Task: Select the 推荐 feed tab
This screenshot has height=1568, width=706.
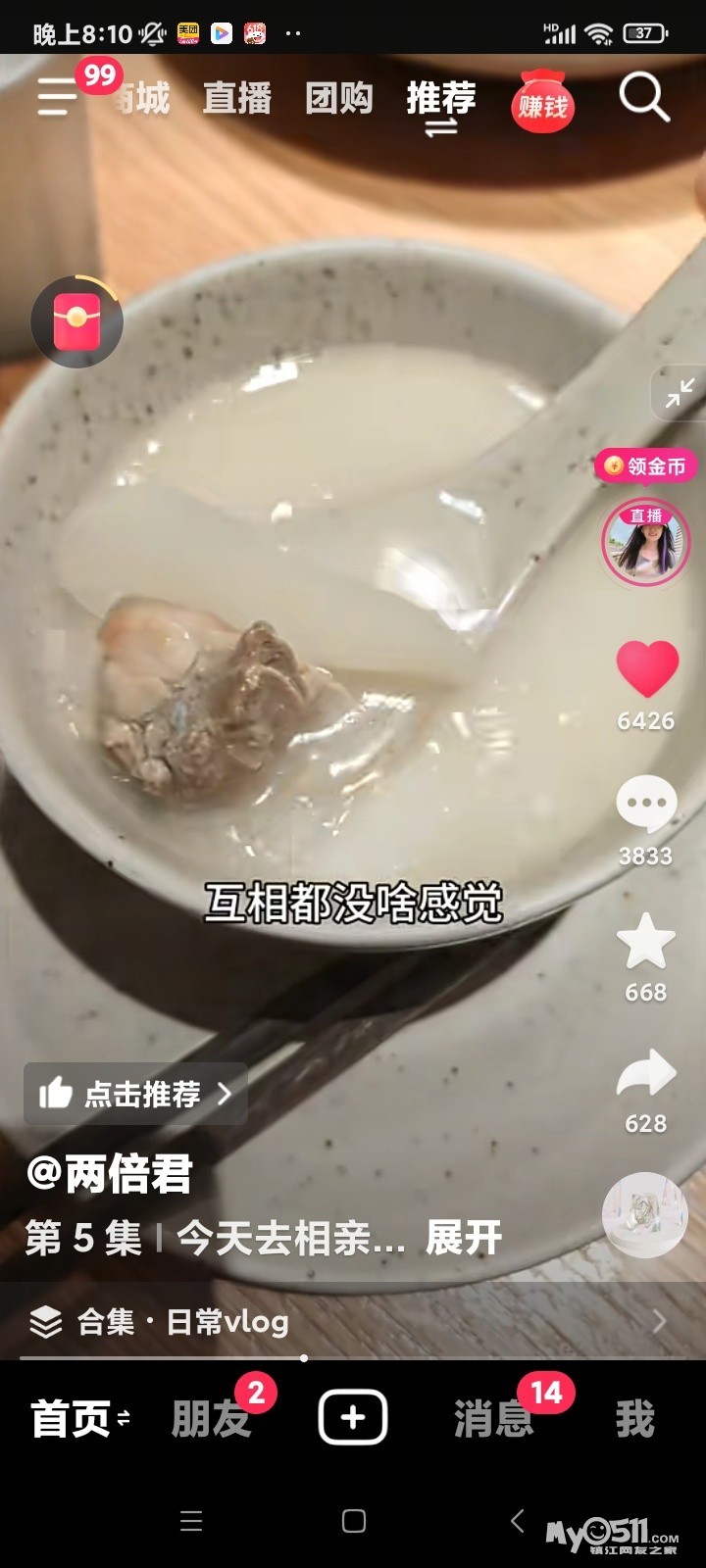Action: click(441, 98)
